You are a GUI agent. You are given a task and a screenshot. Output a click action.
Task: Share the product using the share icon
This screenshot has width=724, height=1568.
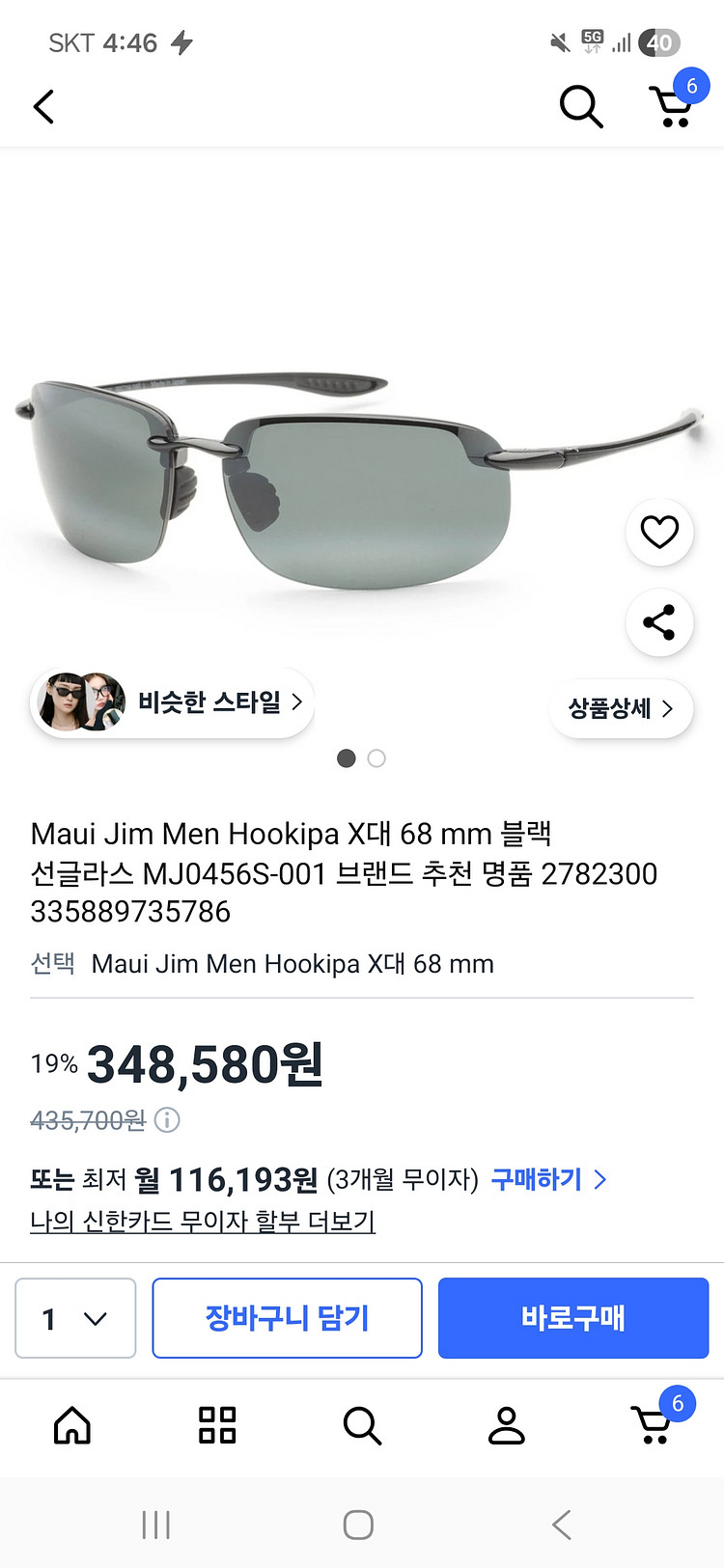point(659,623)
